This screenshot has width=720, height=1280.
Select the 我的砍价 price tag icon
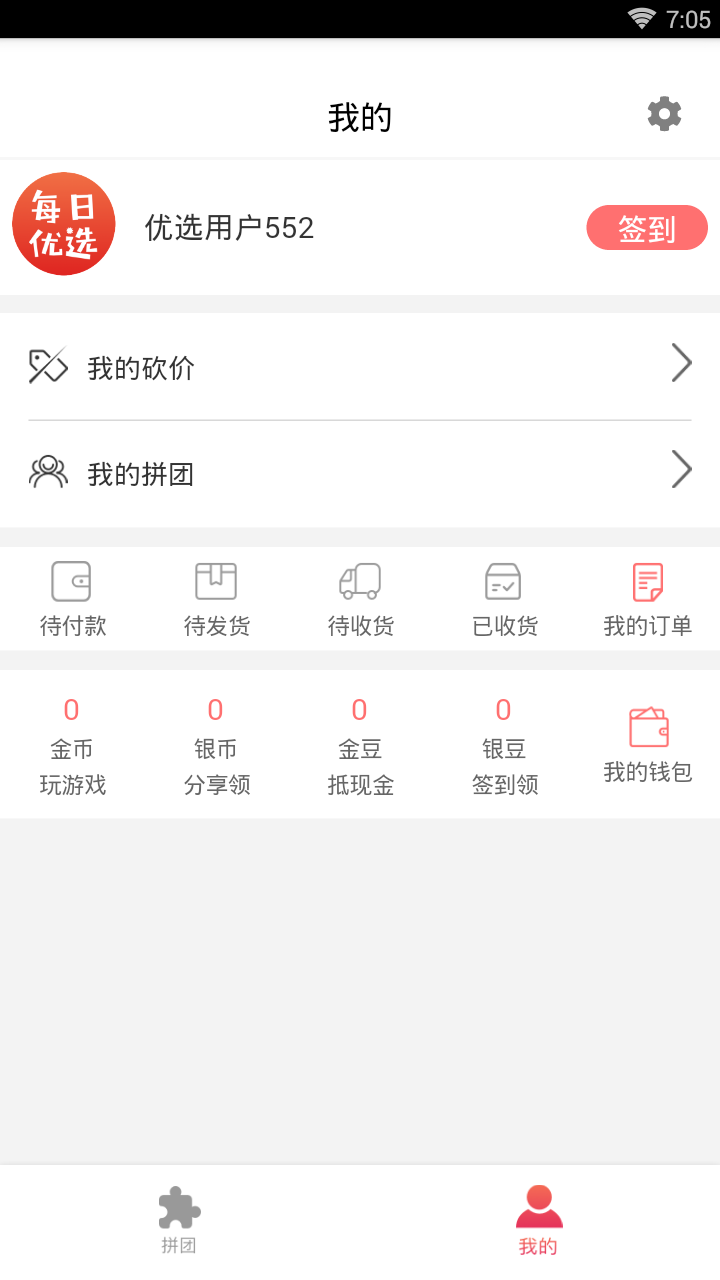[x=48, y=367]
